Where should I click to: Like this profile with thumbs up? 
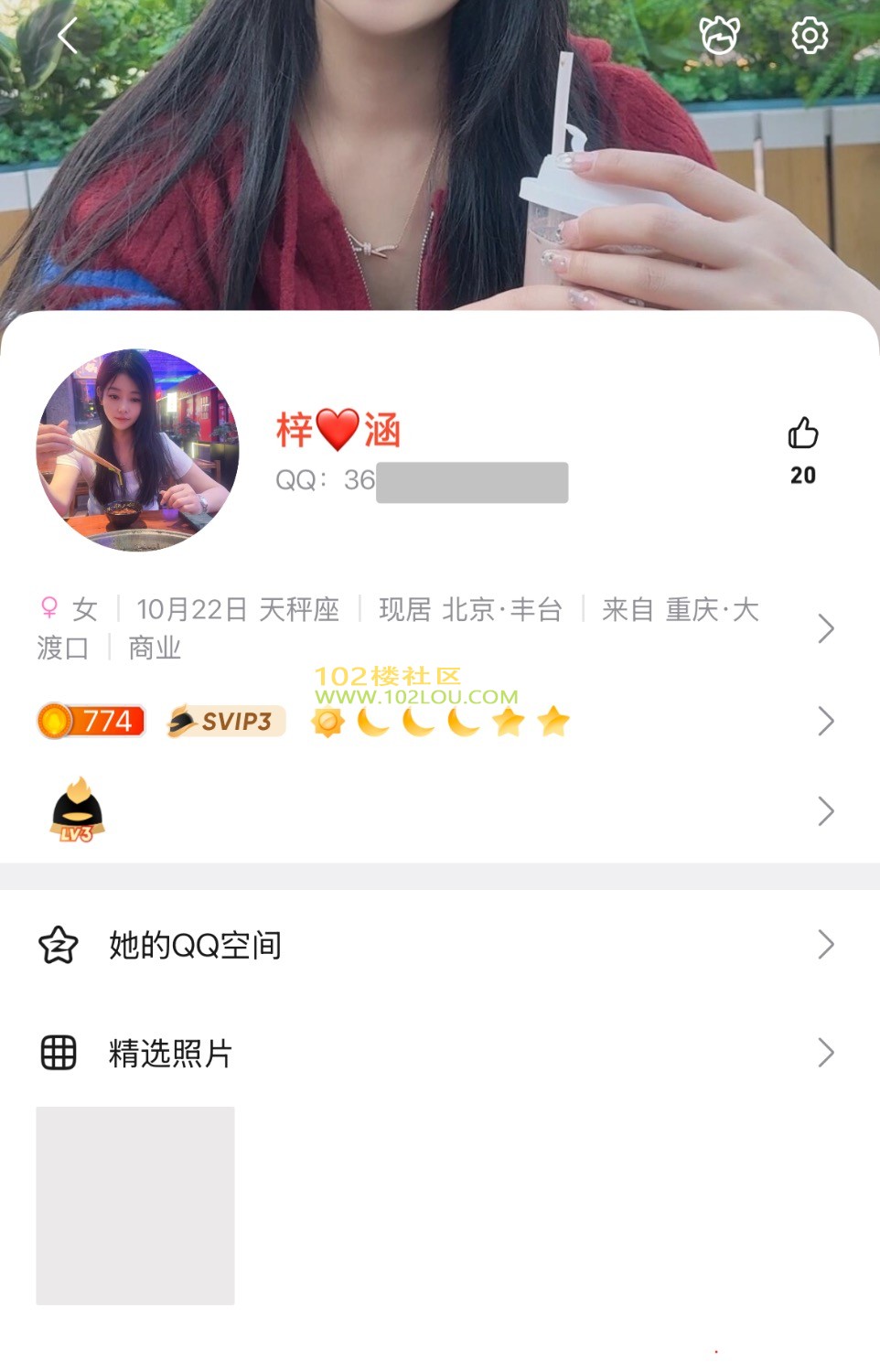(x=803, y=434)
